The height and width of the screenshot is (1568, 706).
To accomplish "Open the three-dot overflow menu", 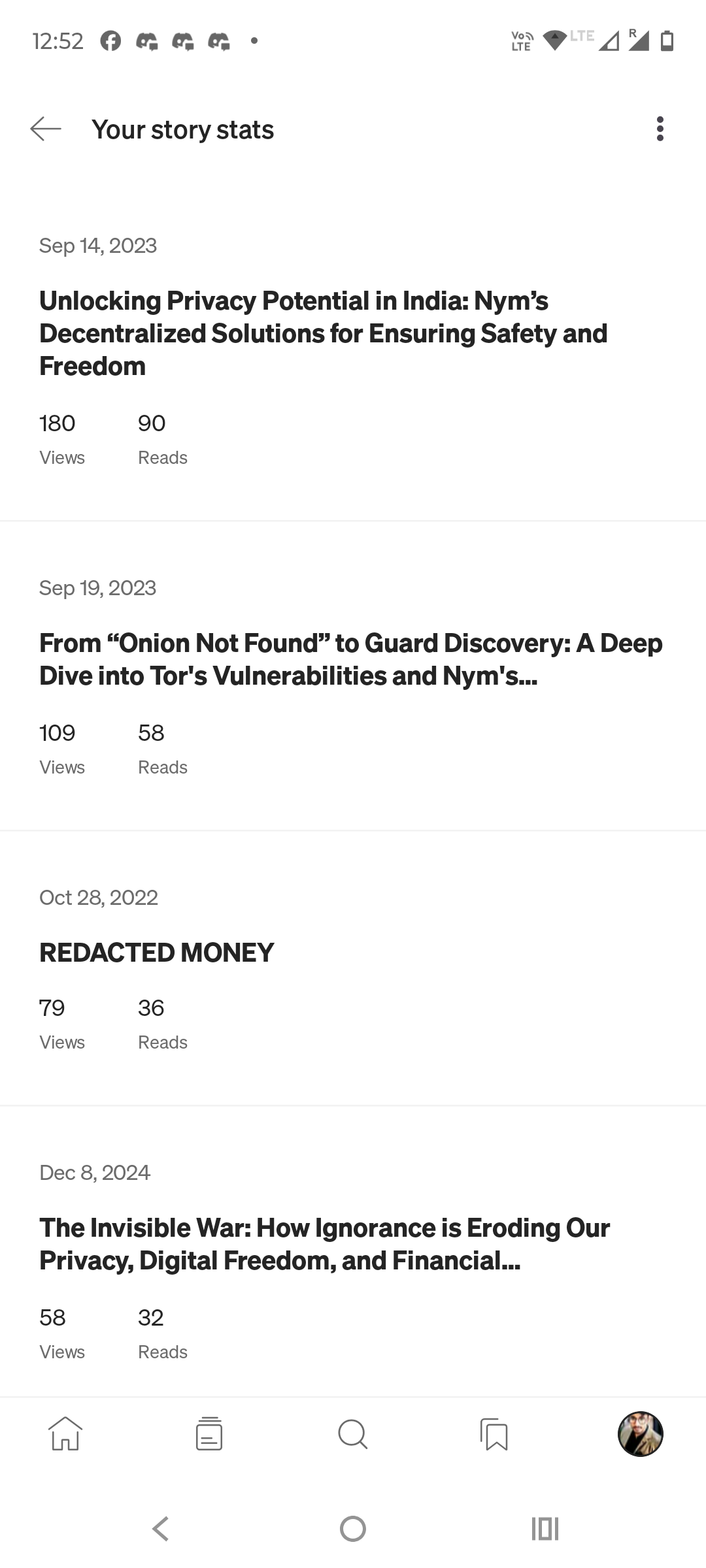I will 660,129.
